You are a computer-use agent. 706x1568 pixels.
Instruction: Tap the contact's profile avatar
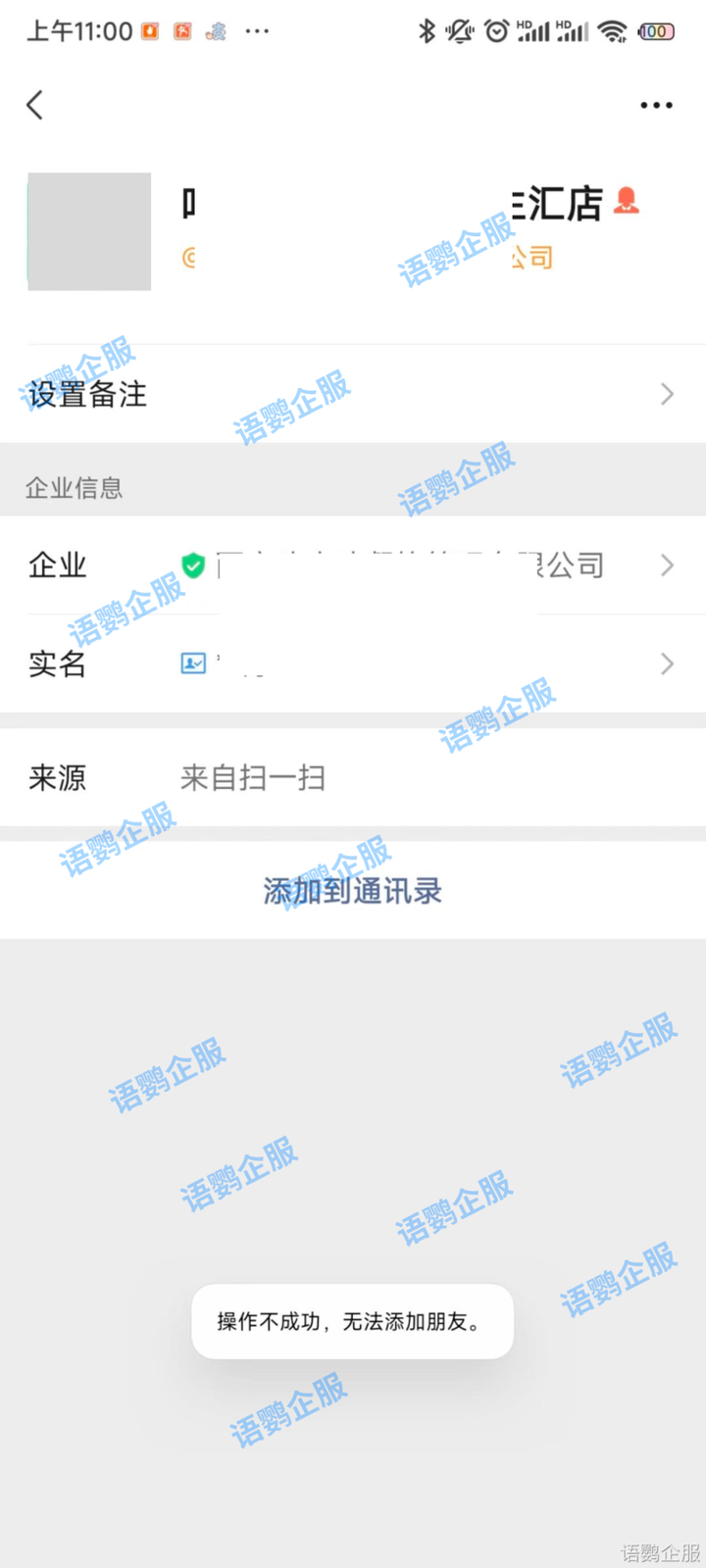(x=89, y=231)
